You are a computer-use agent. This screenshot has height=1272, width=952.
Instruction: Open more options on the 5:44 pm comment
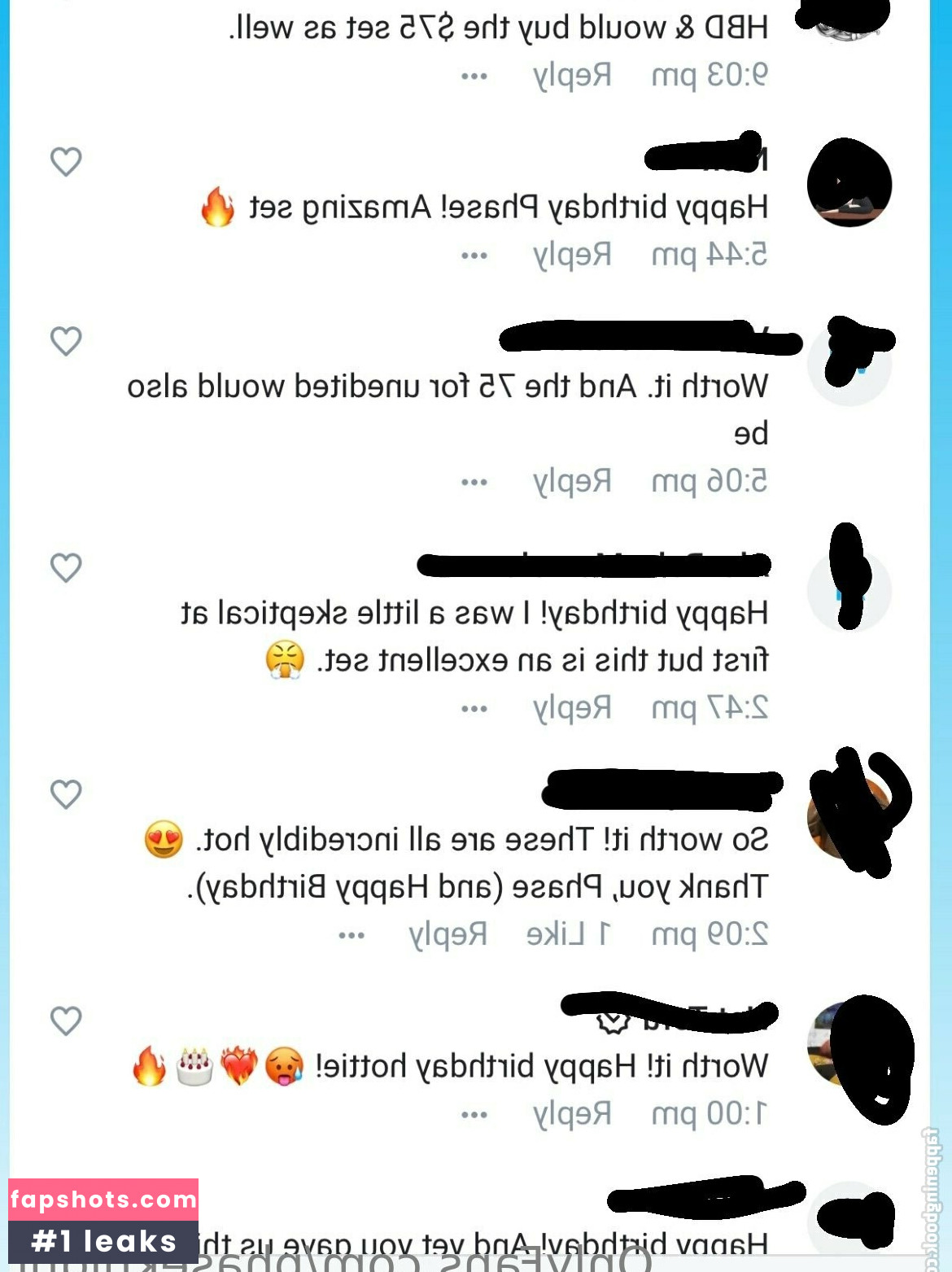[474, 256]
